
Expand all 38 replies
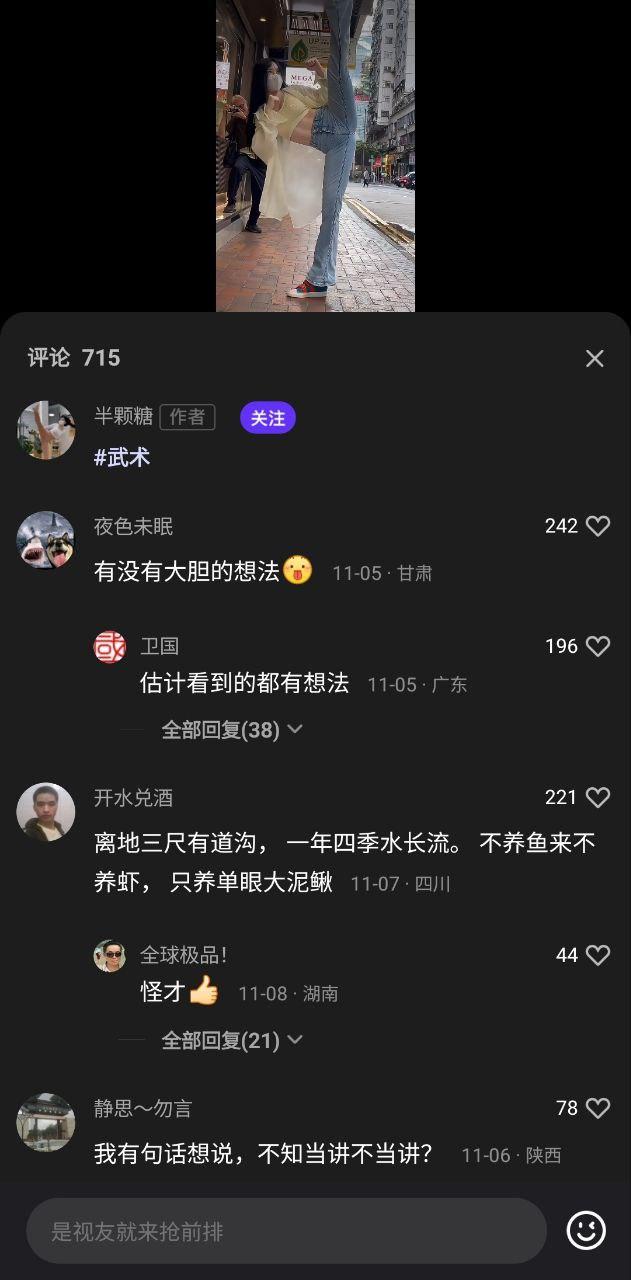coord(232,730)
